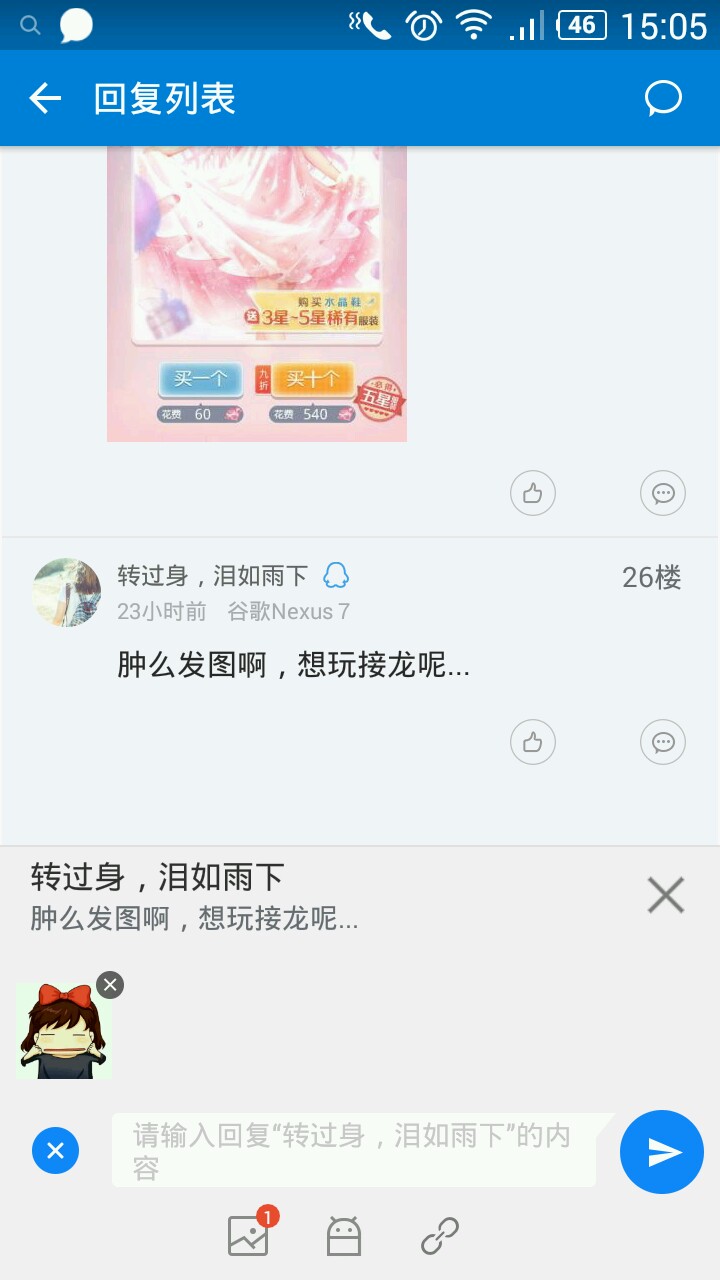The image size is (720, 1280).
Task: Focus the reply input field
Action: 354,1151
